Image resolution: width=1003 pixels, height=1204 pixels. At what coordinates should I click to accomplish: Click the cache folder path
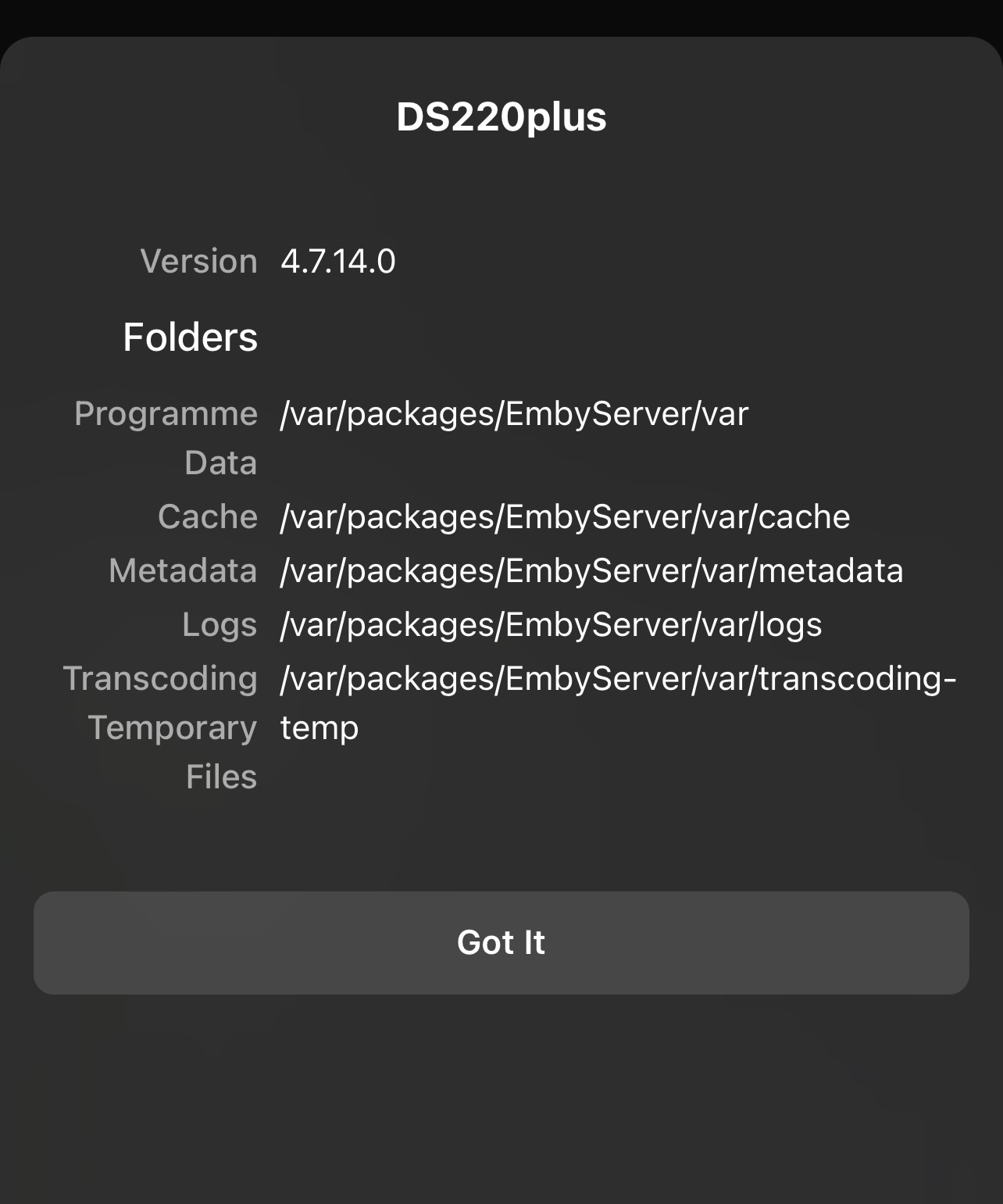point(566,516)
